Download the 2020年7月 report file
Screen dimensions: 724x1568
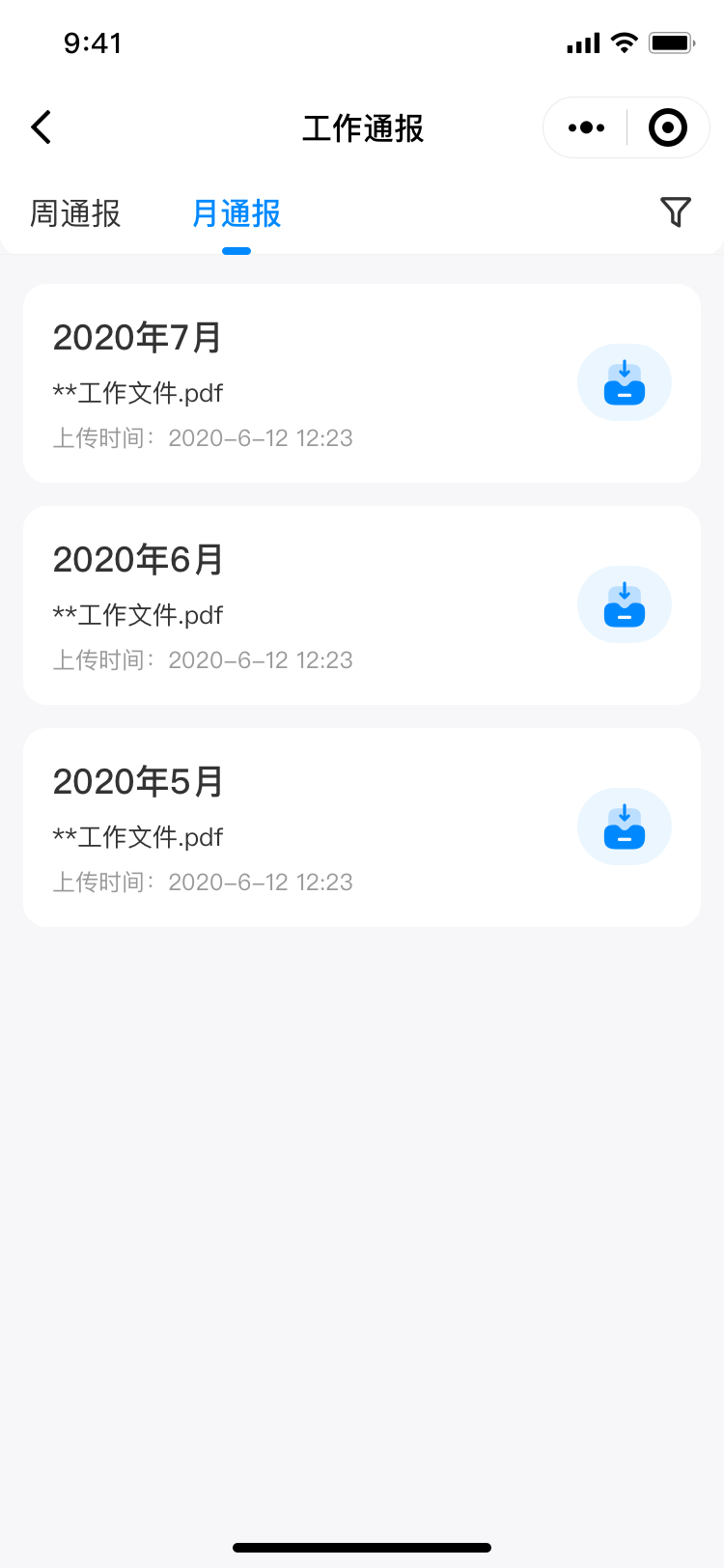(x=625, y=382)
